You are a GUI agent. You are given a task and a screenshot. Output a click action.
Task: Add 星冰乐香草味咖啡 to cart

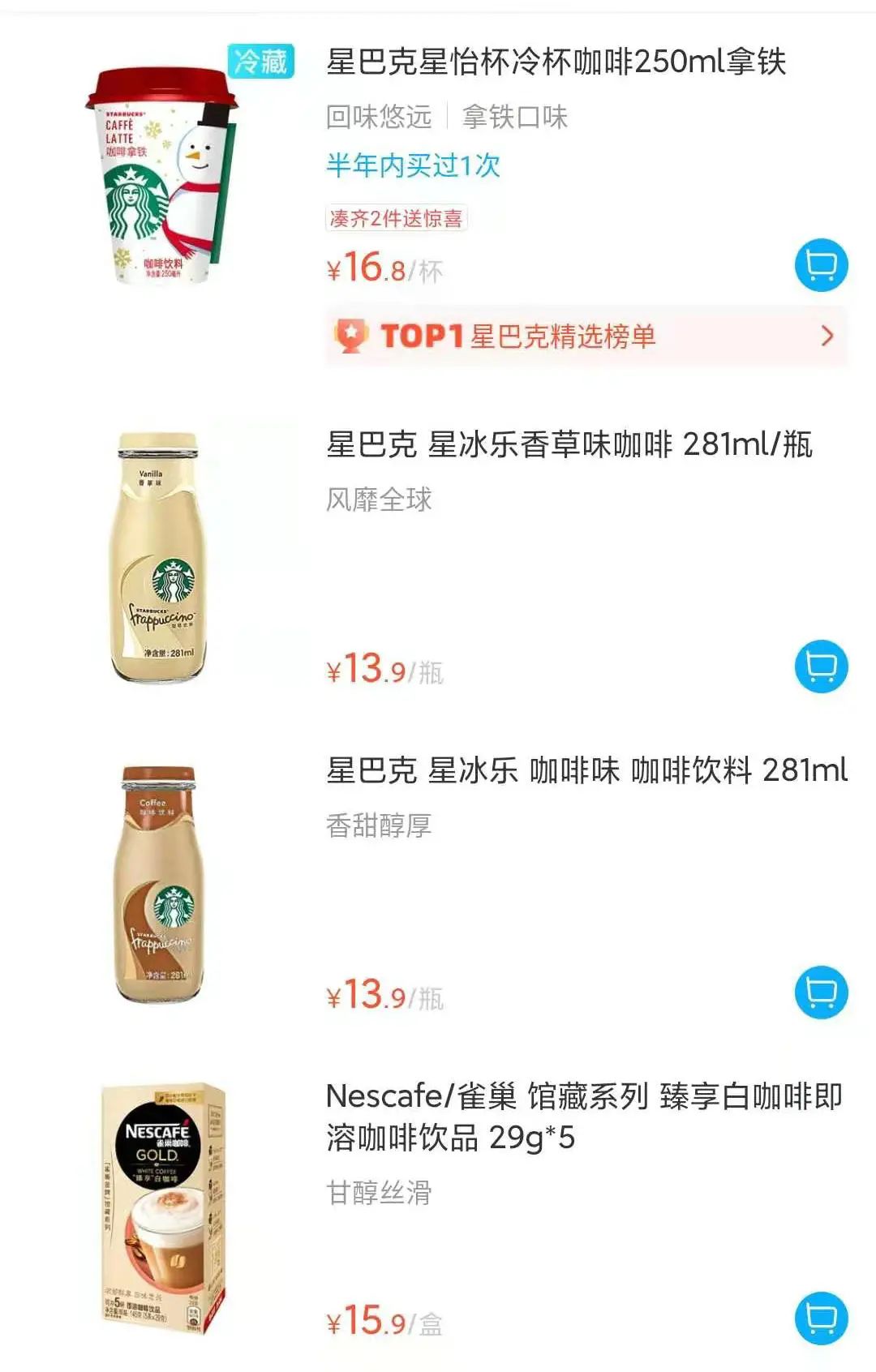(821, 667)
